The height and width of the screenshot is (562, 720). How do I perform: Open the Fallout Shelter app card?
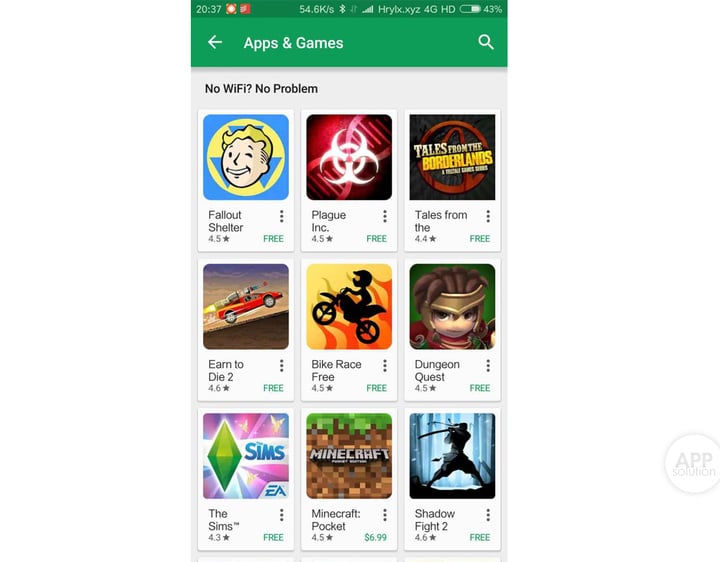click(x=246, y=158)
